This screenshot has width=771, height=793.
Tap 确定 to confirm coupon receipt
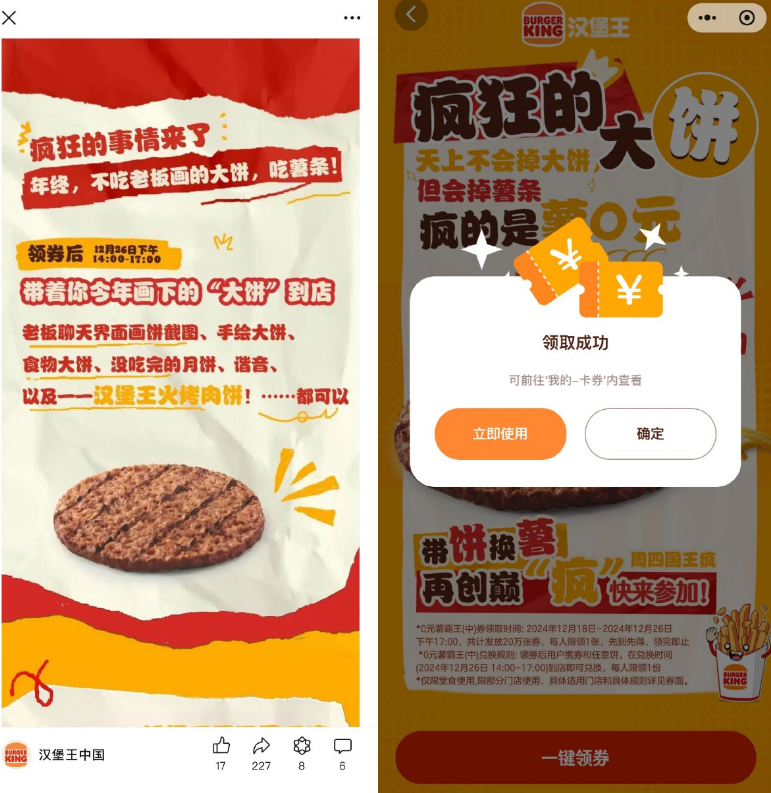[x=651, y=433]
